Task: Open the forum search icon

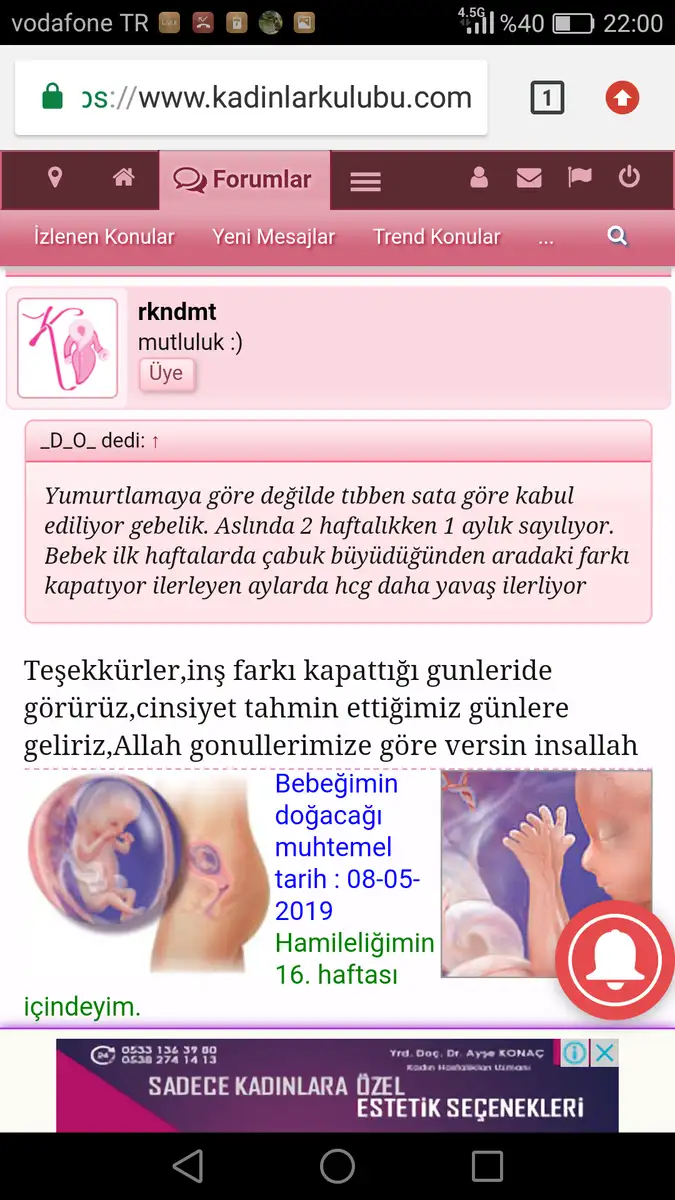Action: (x=618, y=237)
